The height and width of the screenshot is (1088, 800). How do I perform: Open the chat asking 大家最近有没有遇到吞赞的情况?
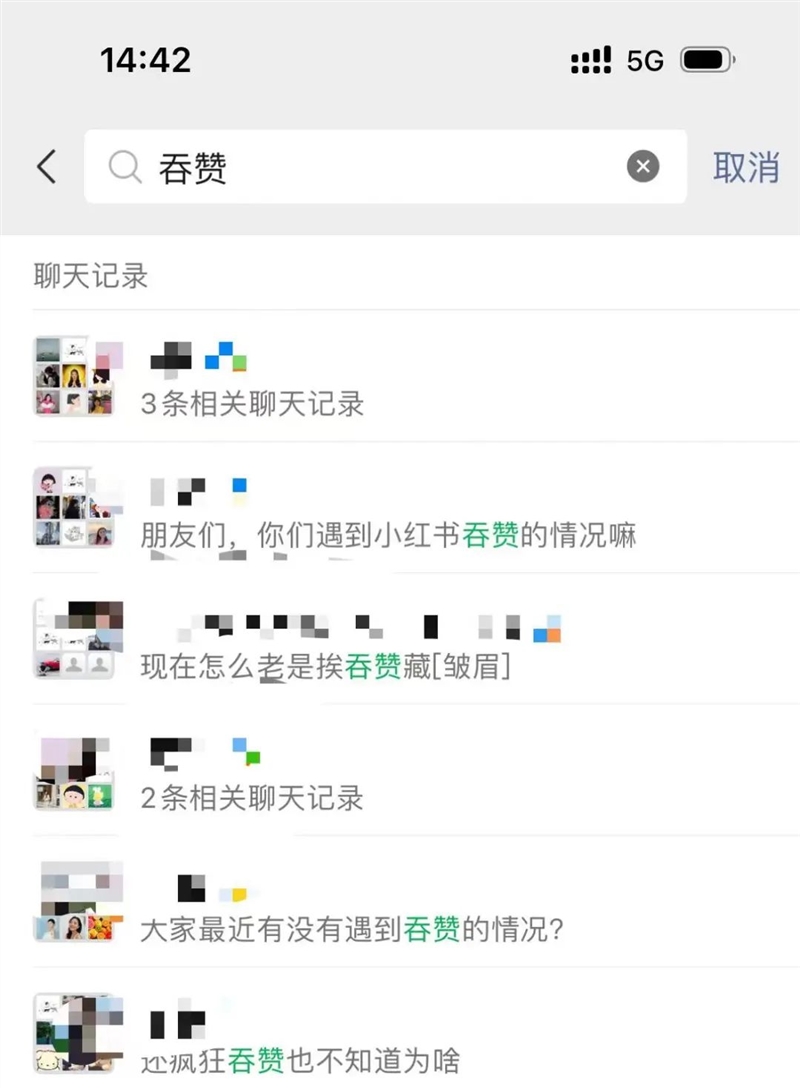[400, 904]
